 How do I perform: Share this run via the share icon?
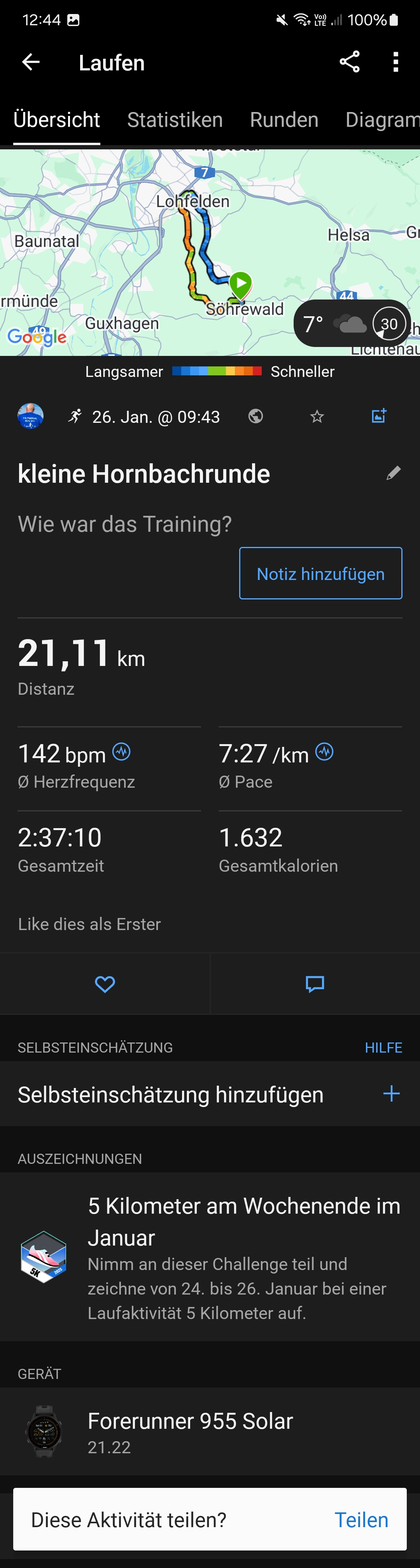click(x=349, y=62)
